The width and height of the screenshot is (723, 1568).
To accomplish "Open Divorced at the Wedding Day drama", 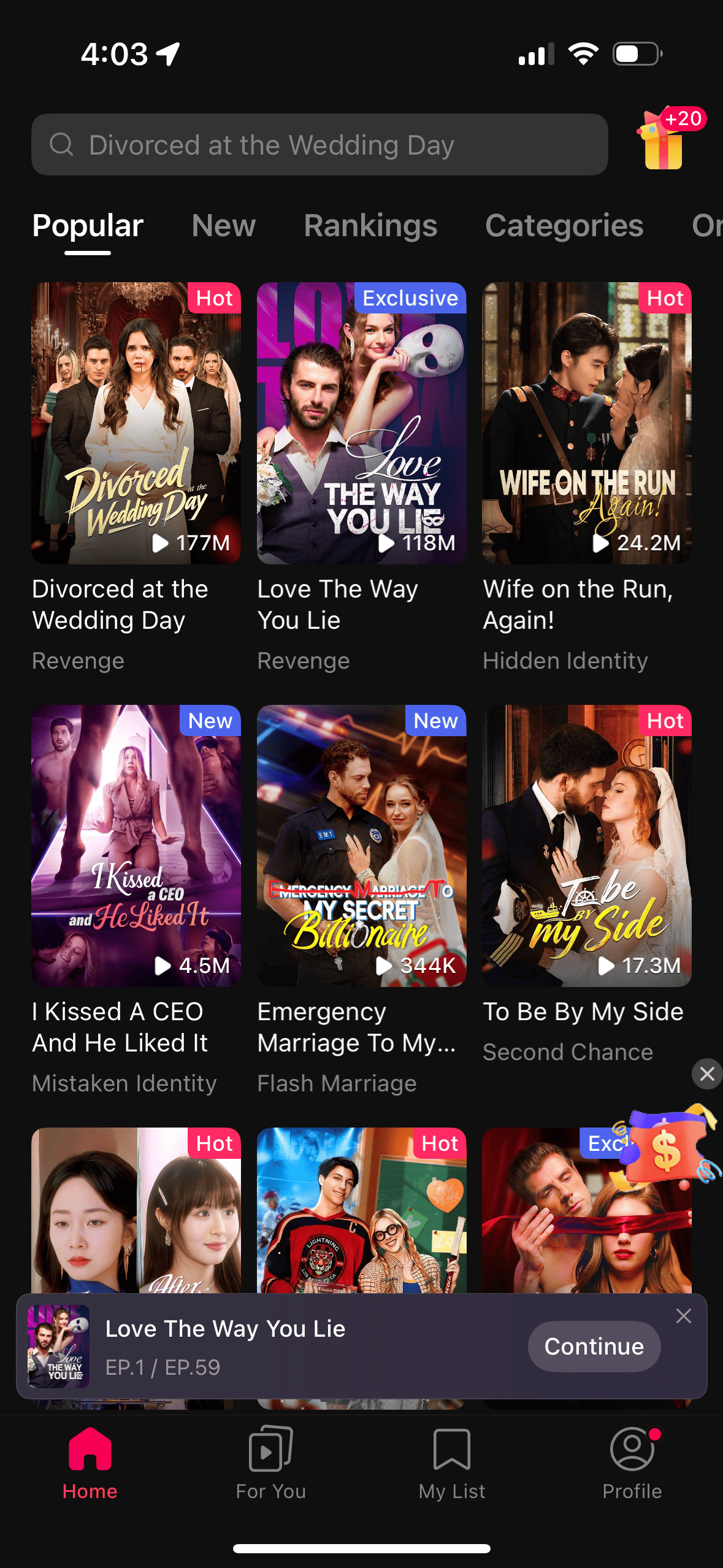I will [136, 423].
